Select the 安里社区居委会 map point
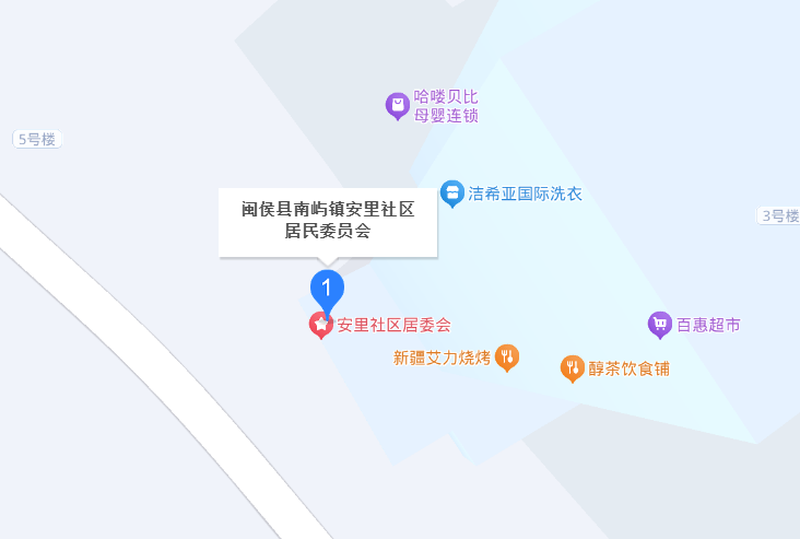 (x=320, y=324)
